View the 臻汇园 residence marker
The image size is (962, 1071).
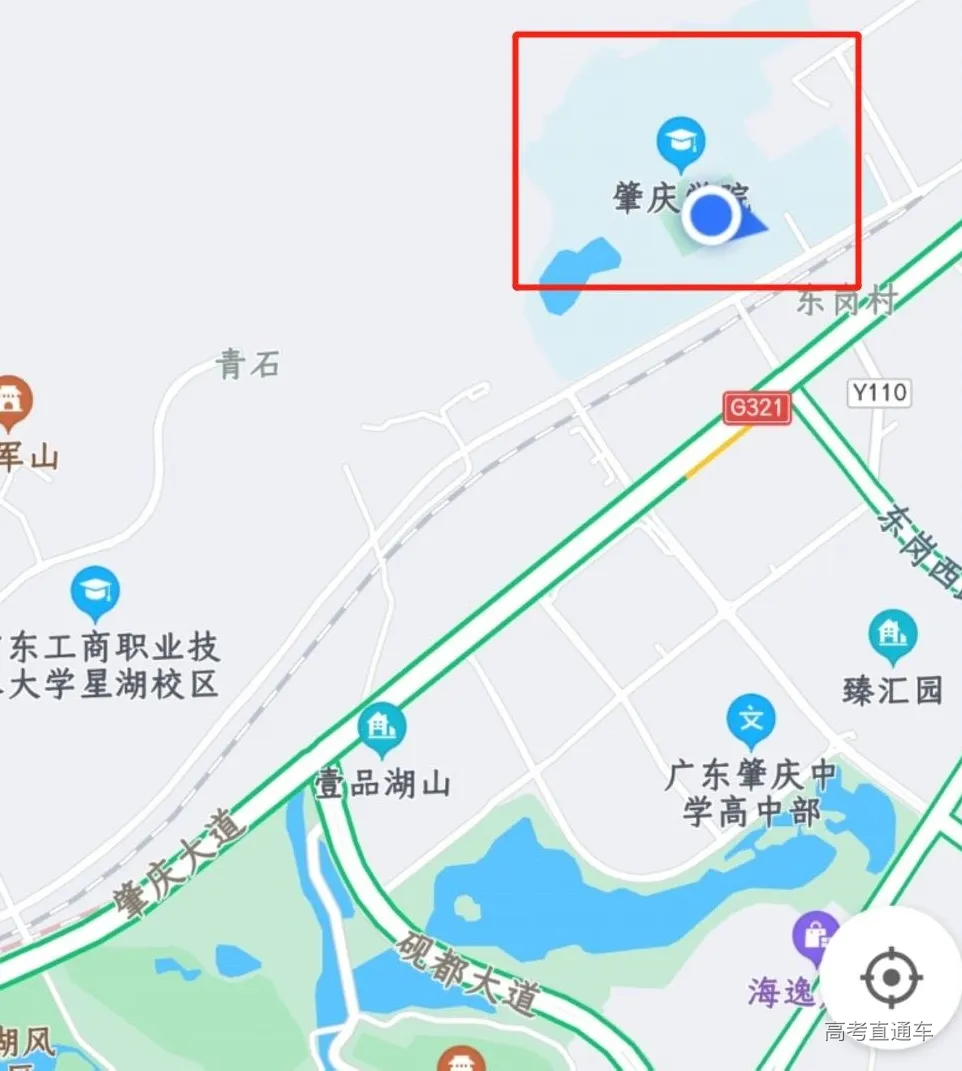pyautogui.click(x=892, y=636)
